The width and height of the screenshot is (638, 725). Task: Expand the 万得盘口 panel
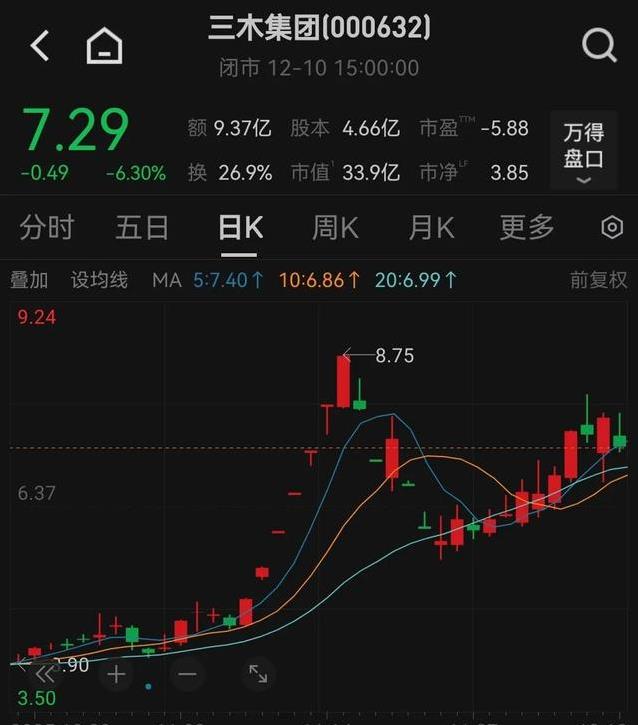[583, 153]
